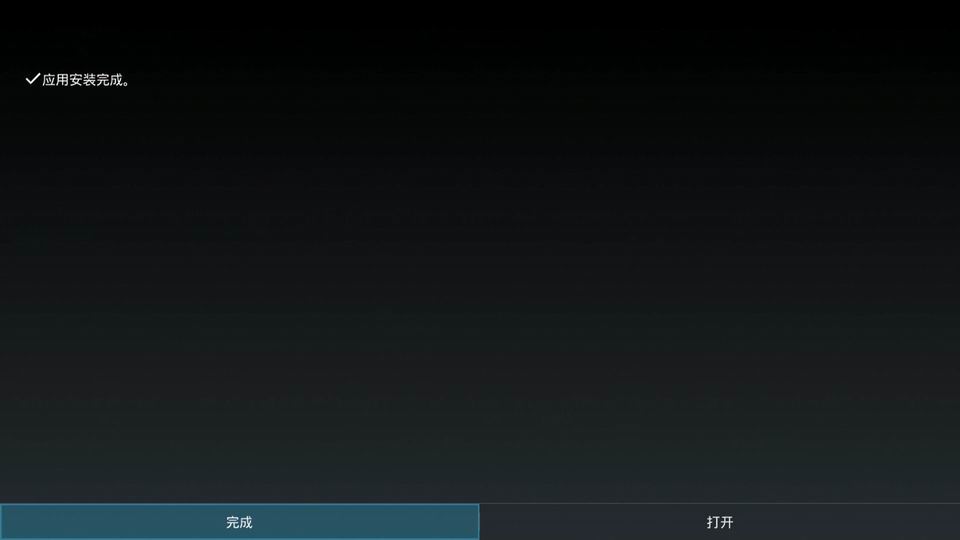Open the installed app with 打开
Viewport: 960px width, 540px height.
tap(720, 522)
